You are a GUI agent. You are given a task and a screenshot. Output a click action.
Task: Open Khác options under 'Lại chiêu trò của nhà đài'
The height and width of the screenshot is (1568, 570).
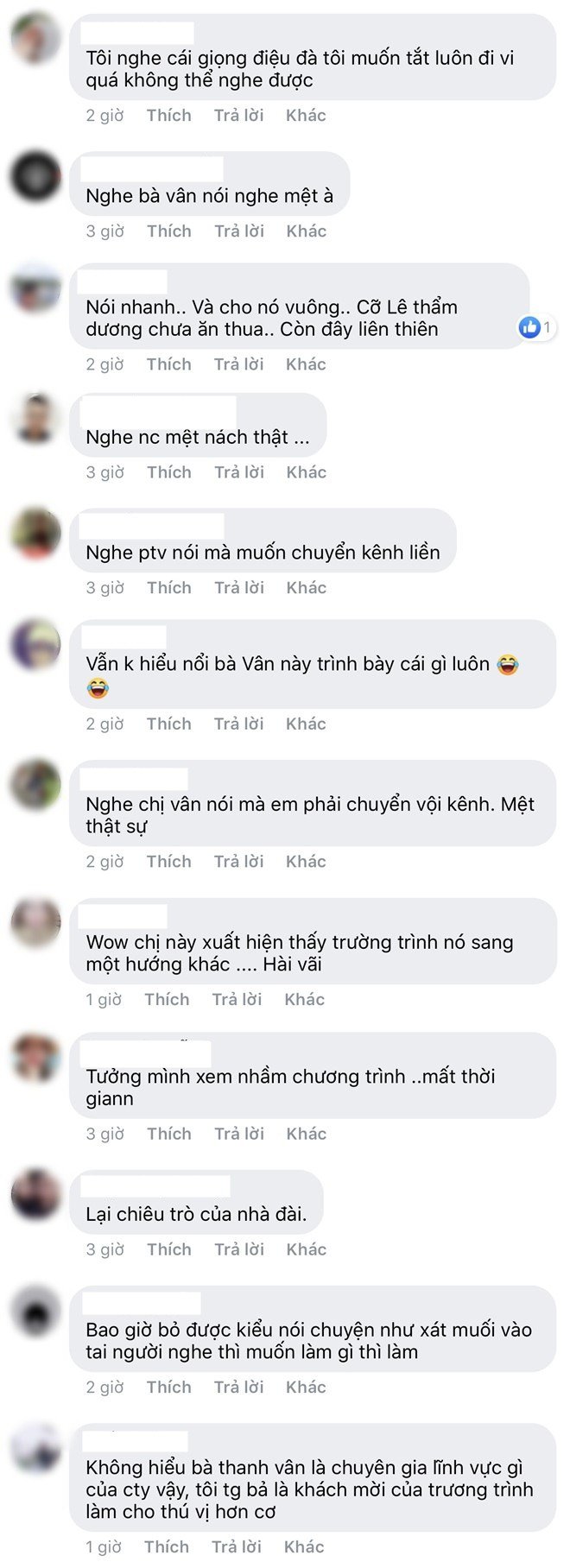click(x=306, y=1249)
